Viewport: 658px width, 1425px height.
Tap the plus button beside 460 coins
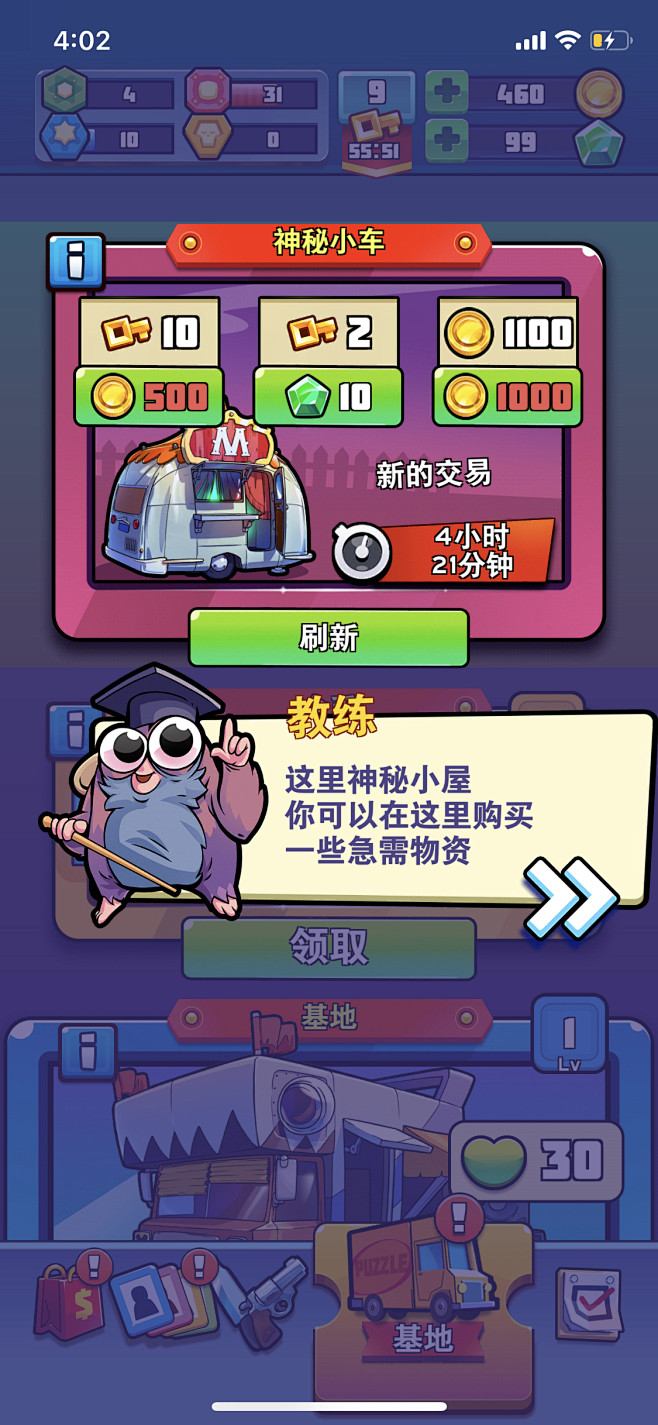pos(445,94)
